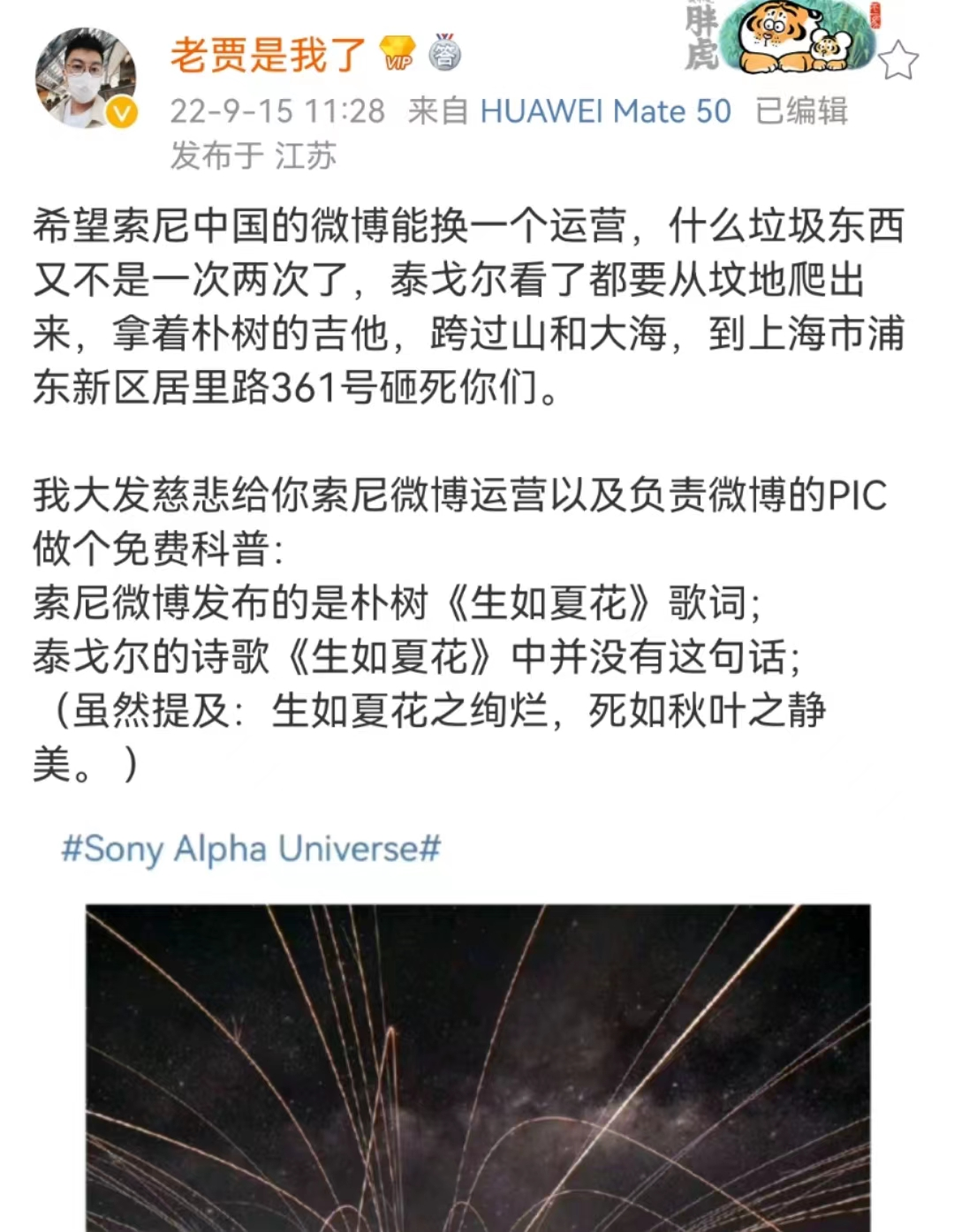954x1232 pixels.
Task: Tap the star favorite icon
Action: coord(897,60)
